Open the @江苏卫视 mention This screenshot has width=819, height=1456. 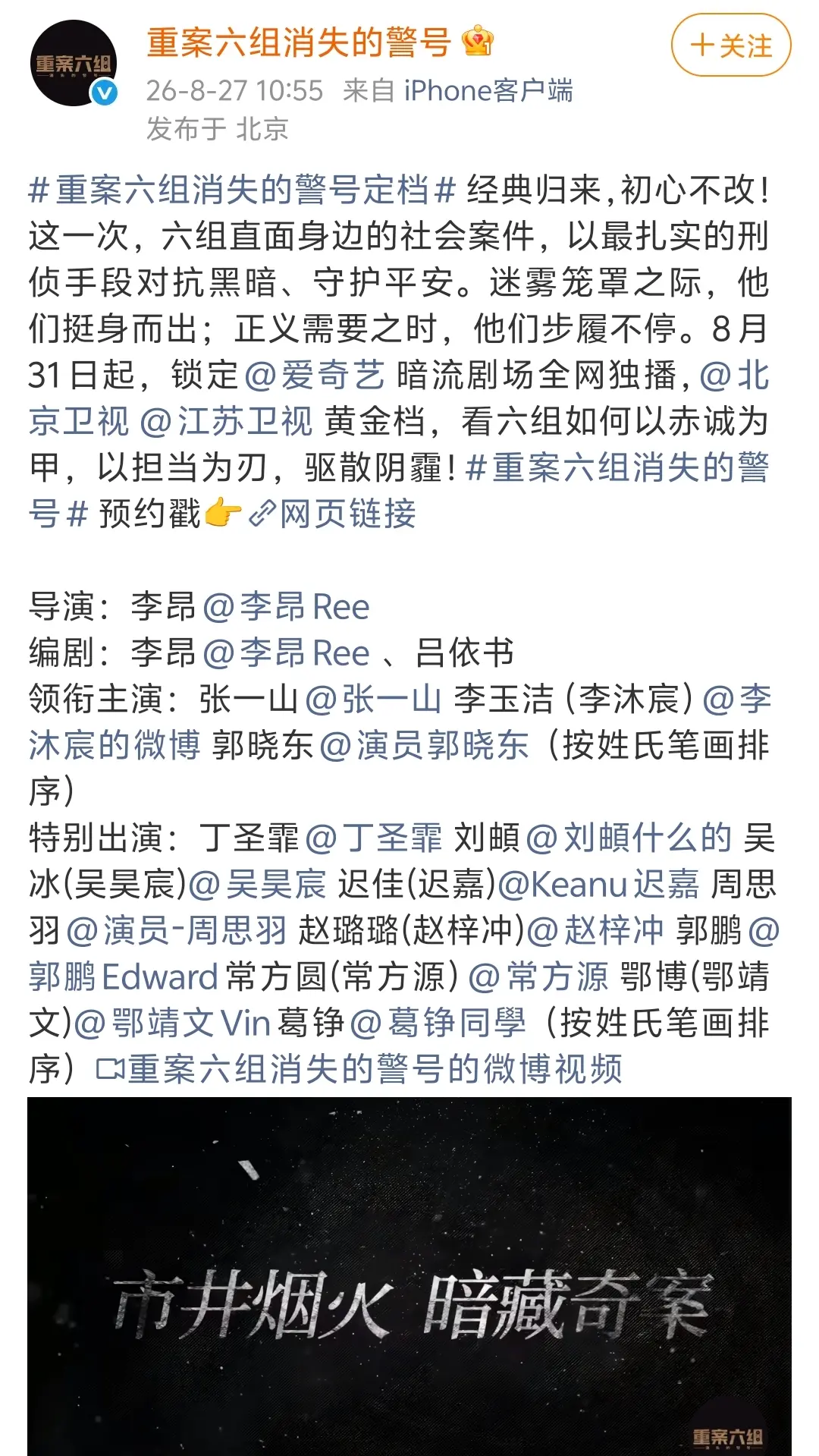click(x=226, y=421)
